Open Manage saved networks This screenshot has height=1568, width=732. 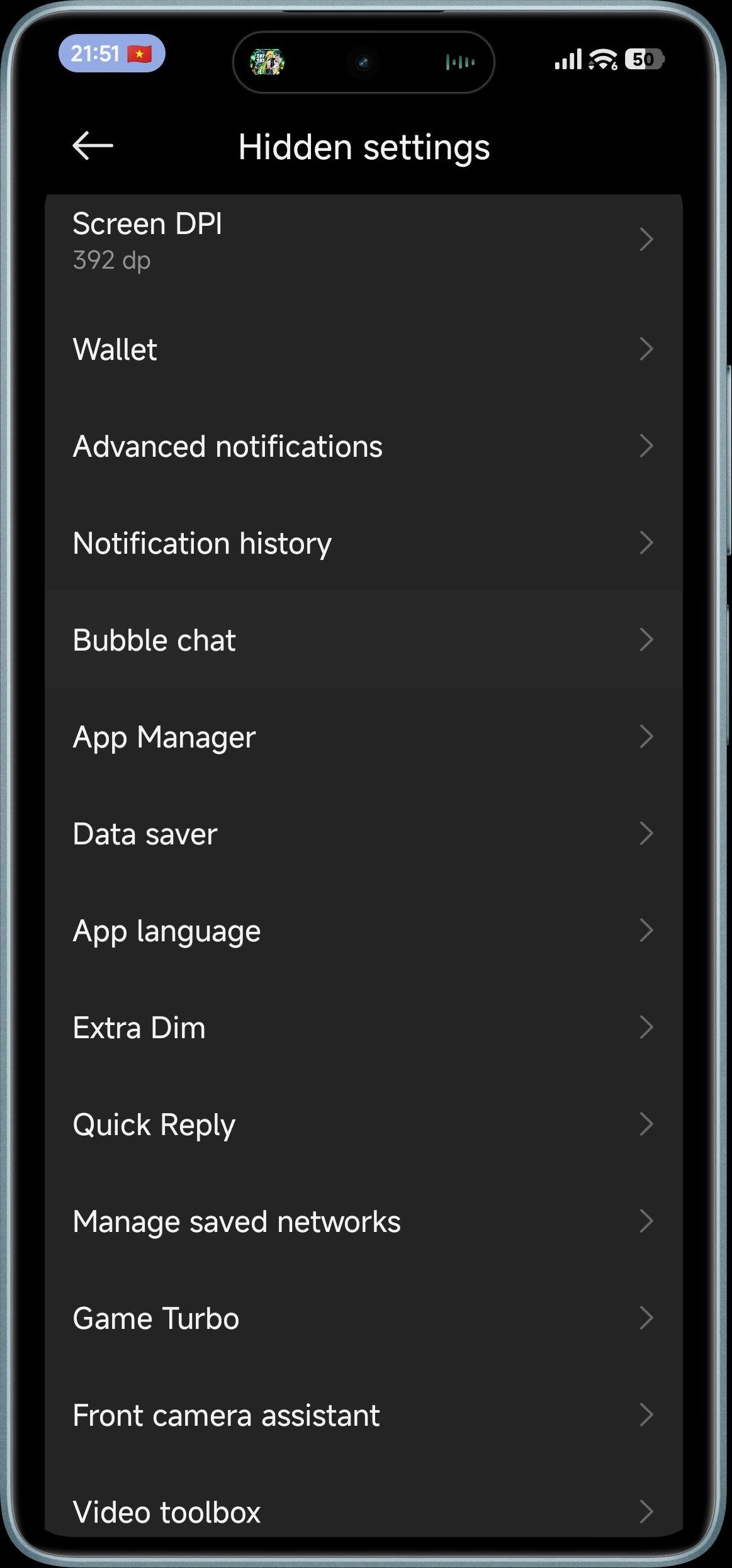tap(363, 1221)
